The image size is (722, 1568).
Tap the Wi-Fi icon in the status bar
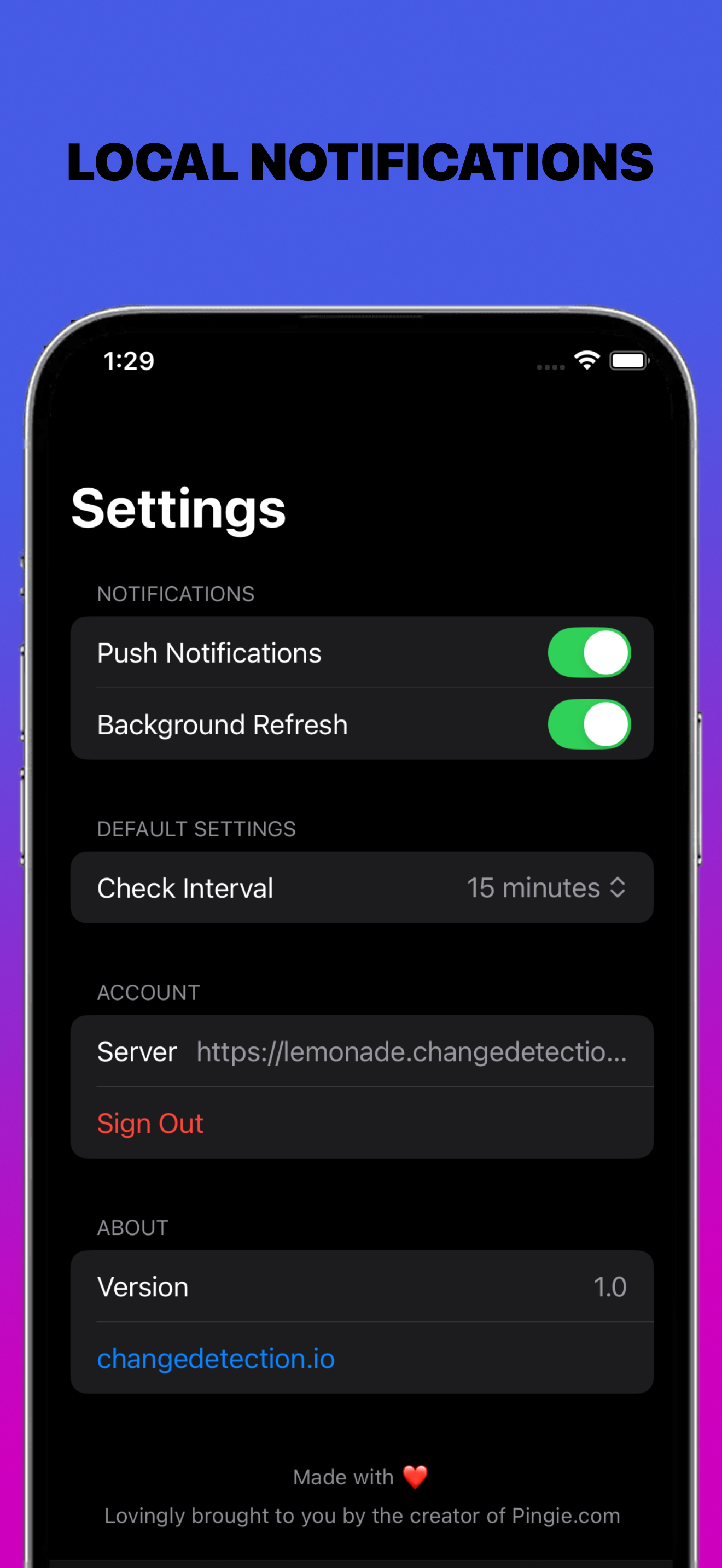(x=586, y=360)
